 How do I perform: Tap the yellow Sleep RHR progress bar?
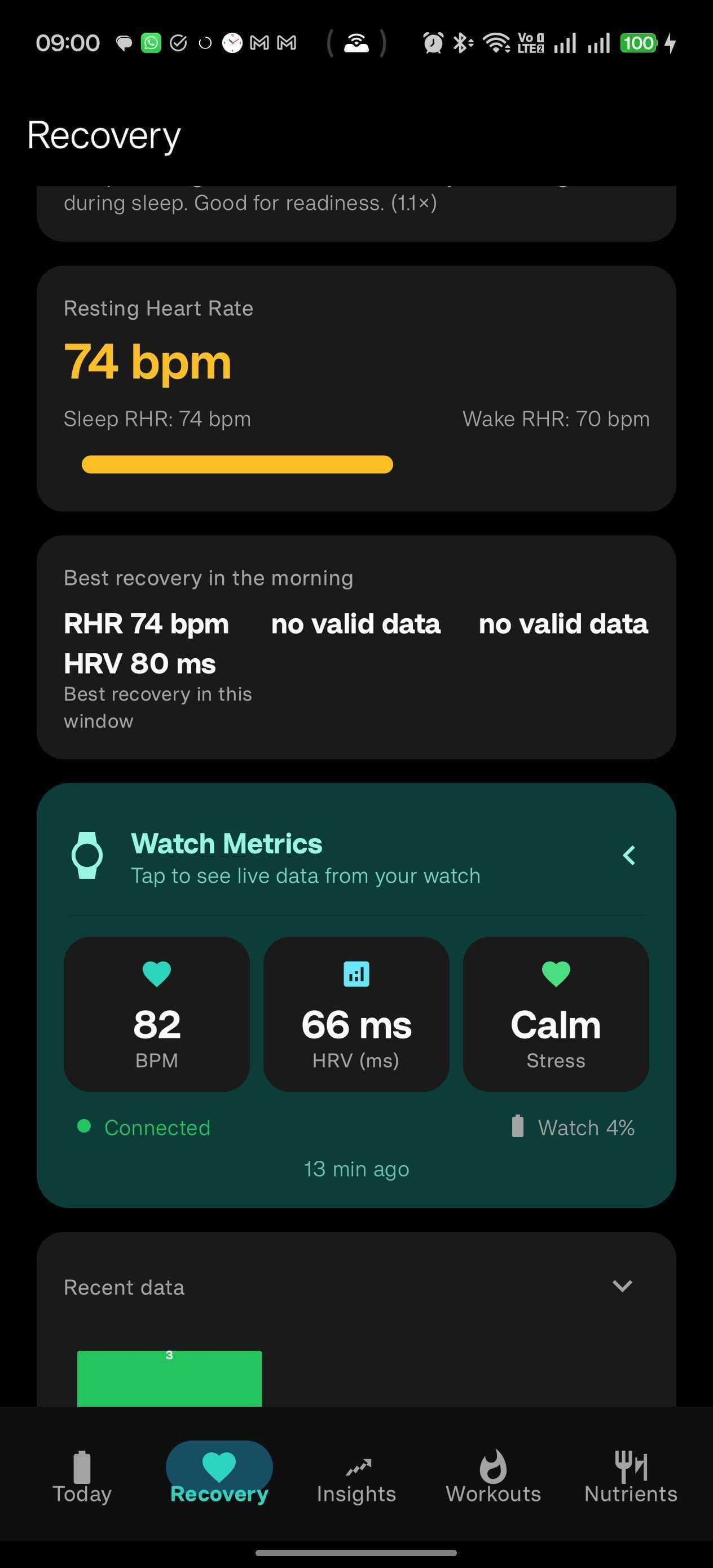[x=237, y=464]
